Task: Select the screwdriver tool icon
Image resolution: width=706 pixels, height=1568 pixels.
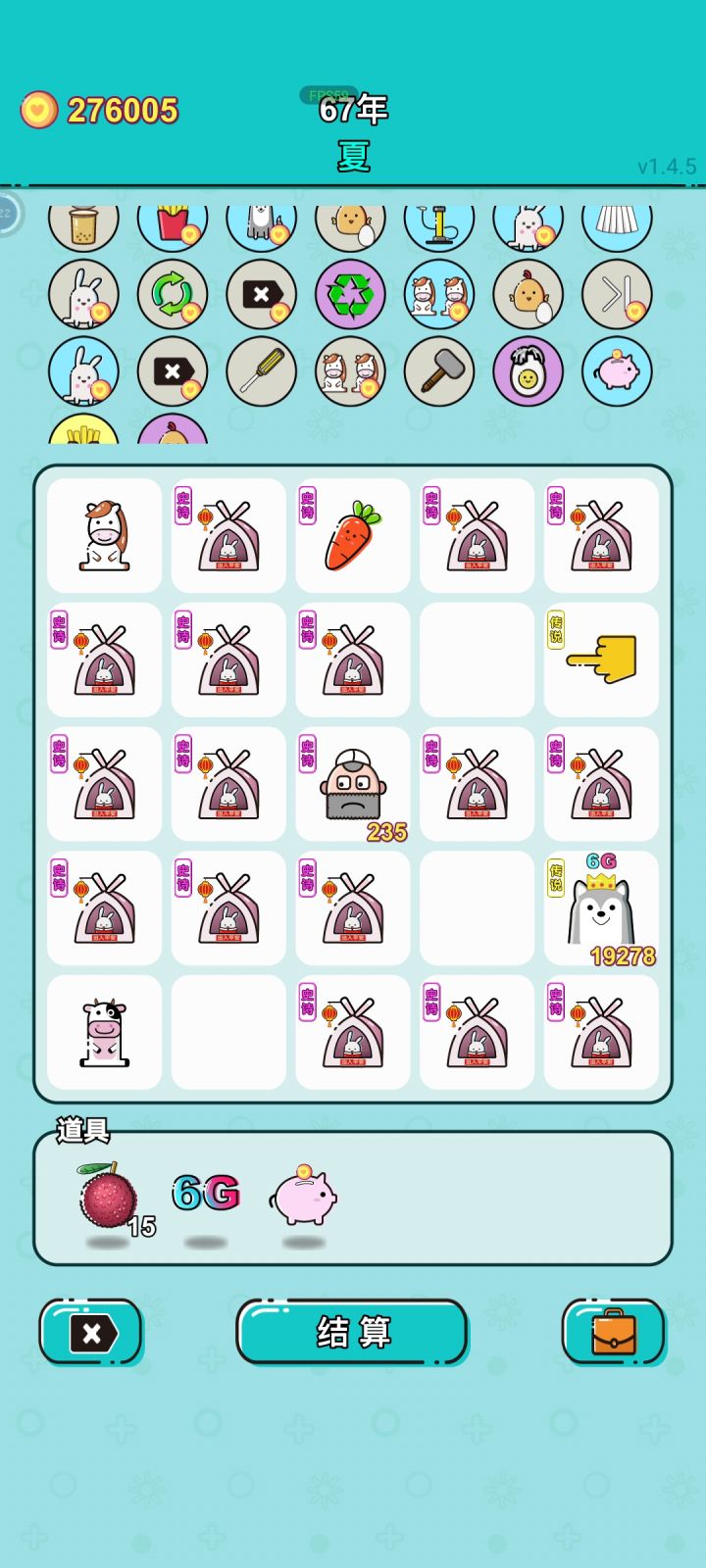Action: tap(261, 372)
